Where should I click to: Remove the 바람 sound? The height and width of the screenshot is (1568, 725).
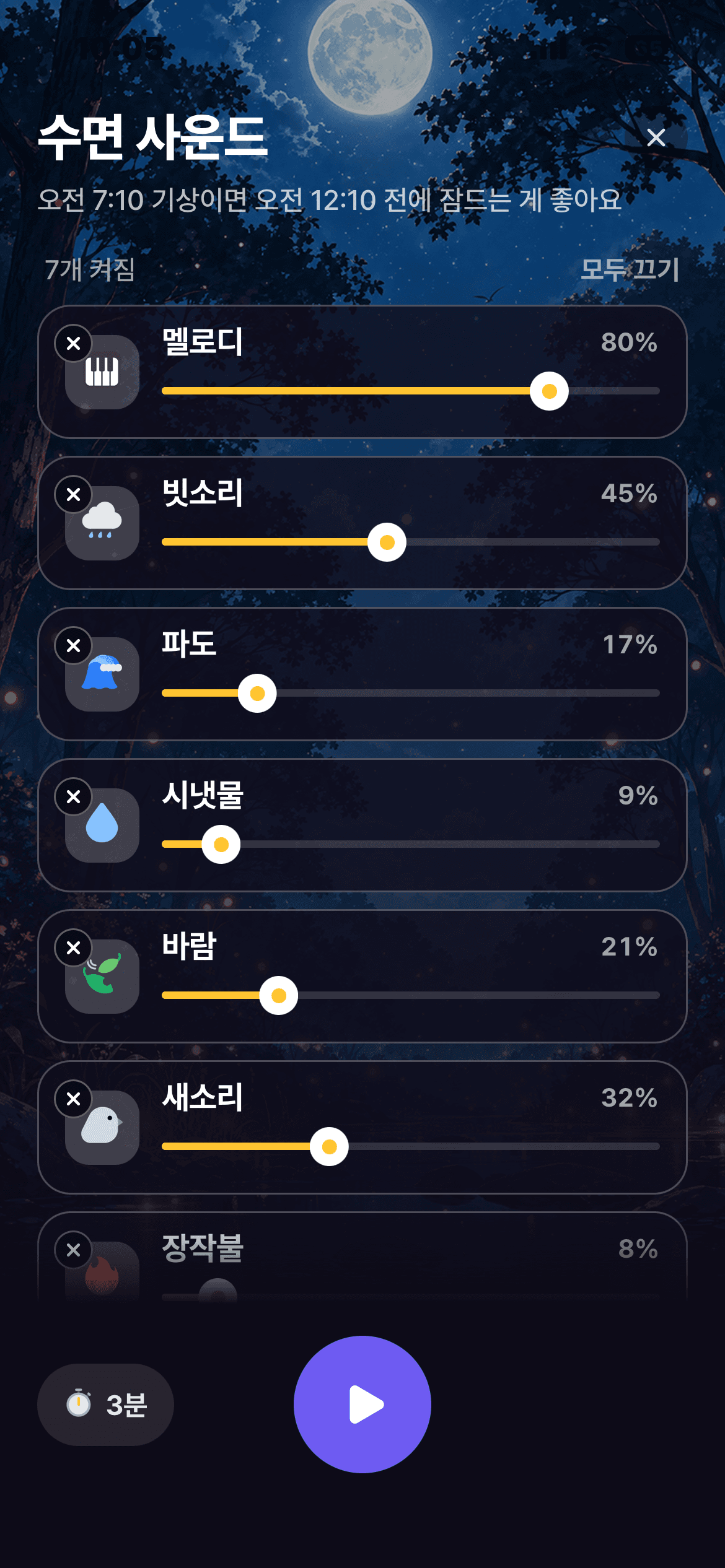click(x=74, y=947)
